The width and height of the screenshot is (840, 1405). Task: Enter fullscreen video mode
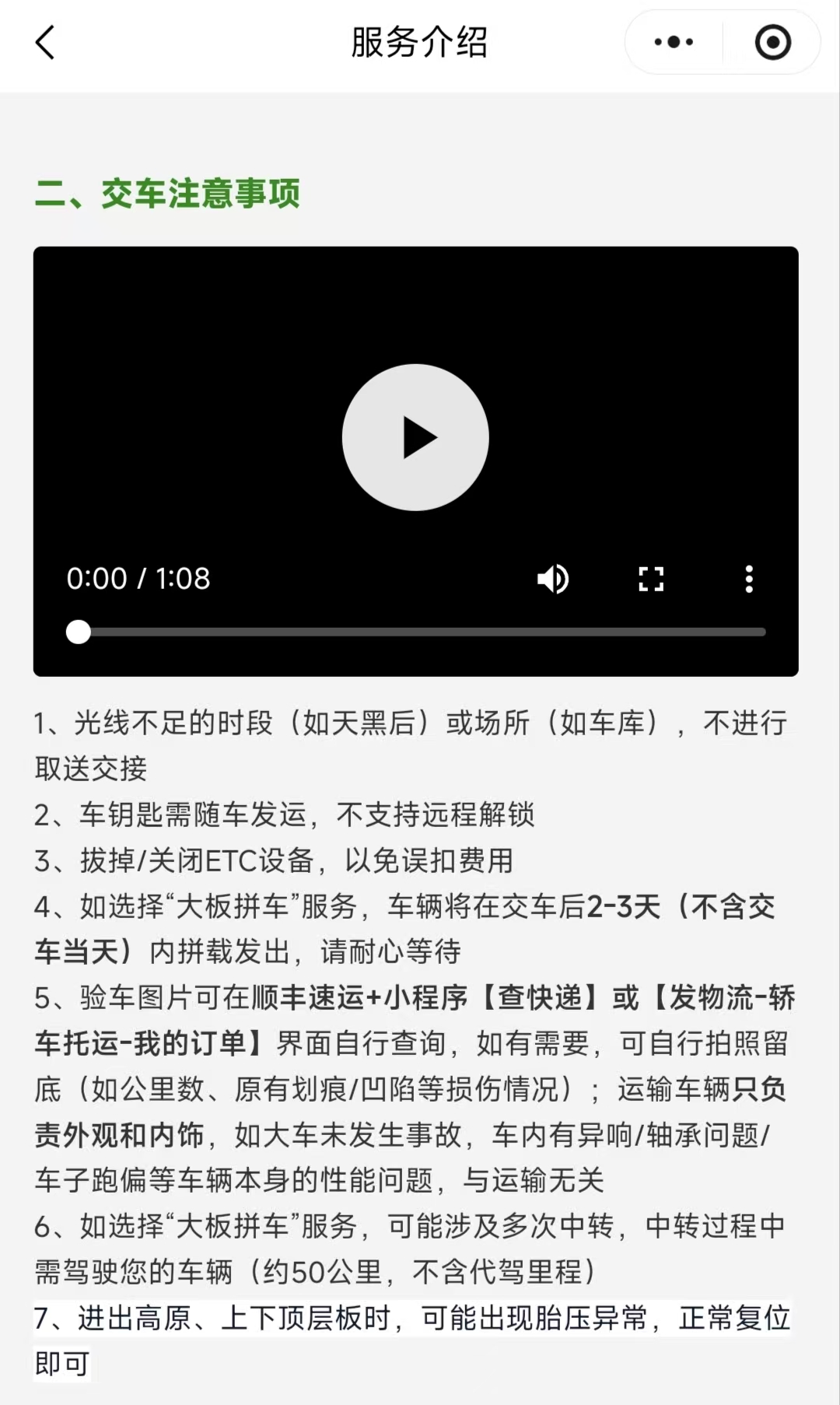[x=651, y=579]
